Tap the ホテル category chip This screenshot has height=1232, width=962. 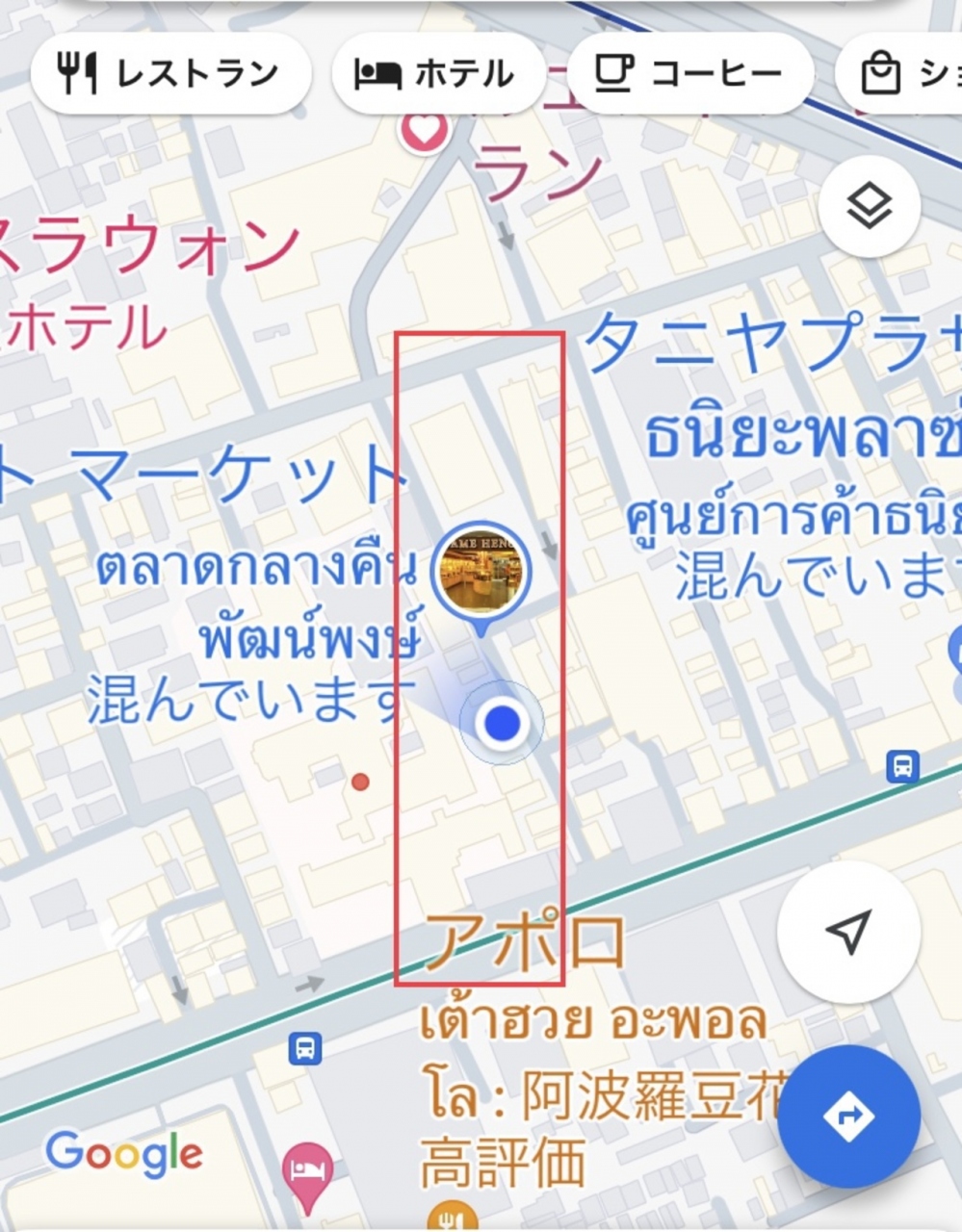[x=436, y=74]
